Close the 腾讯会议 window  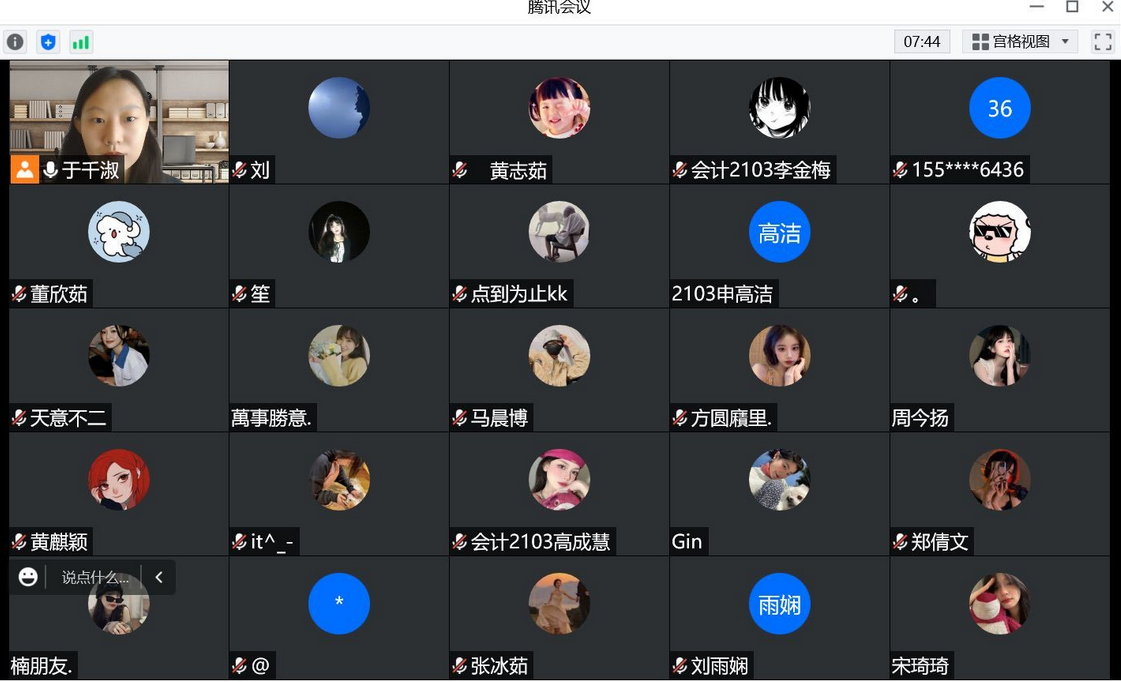tap(1107, 7)
